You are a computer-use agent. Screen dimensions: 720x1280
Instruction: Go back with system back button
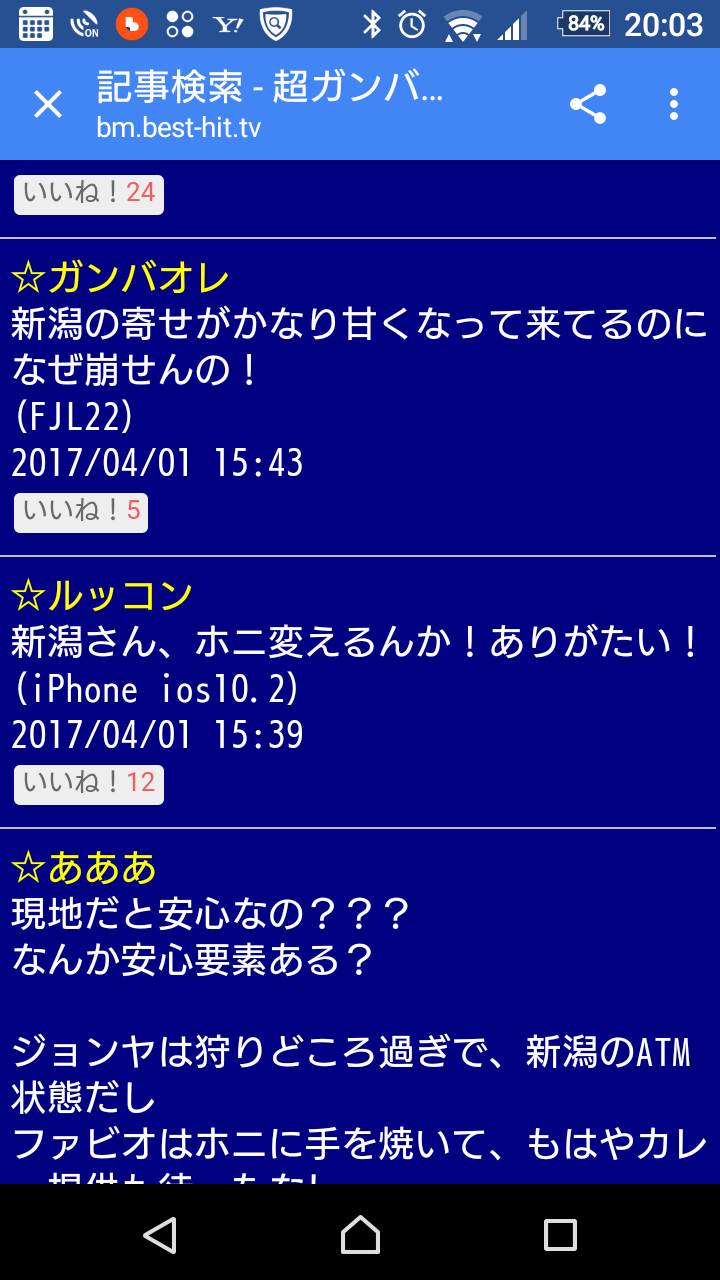pos(160,1234)
